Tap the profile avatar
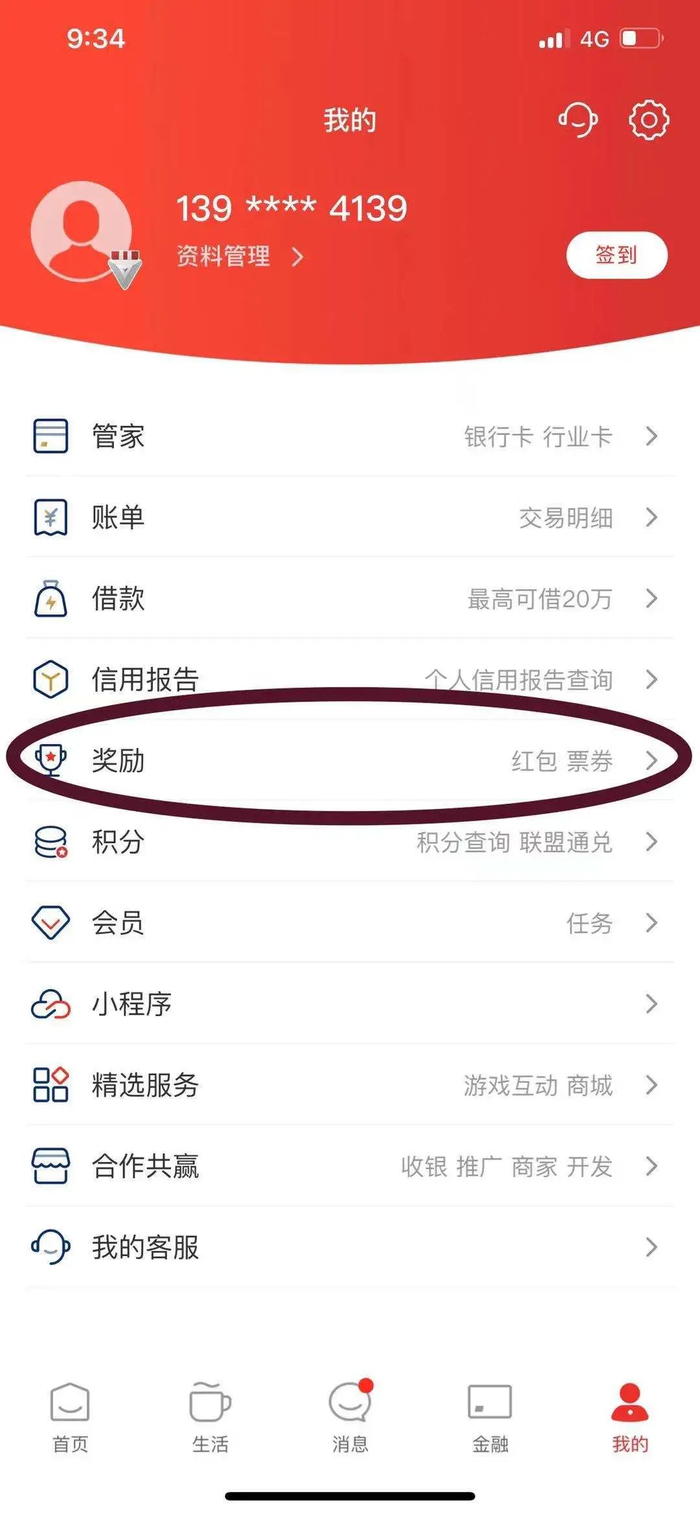700x1514 pixels. [82, 232]
